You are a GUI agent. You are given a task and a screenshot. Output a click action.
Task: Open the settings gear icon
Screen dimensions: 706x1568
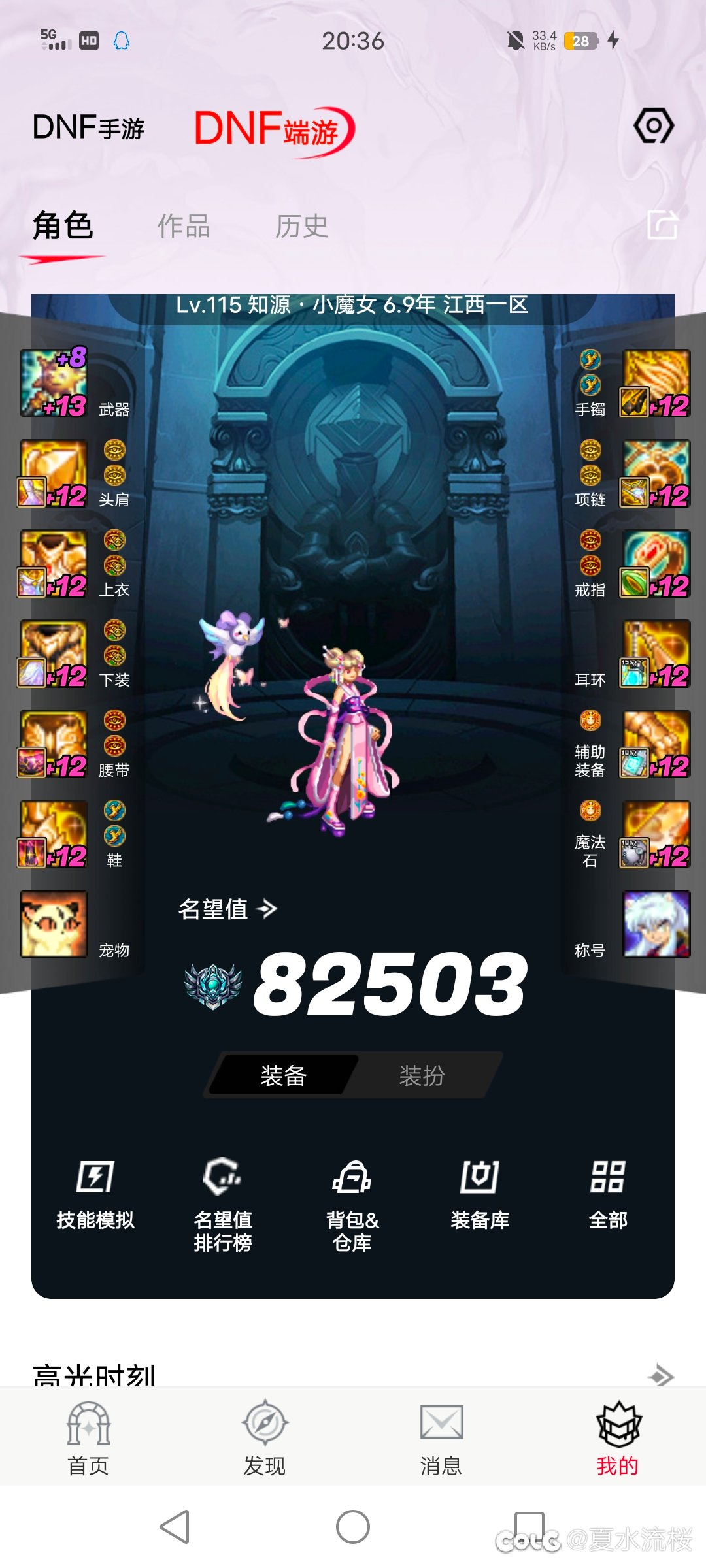coord(653,126)
